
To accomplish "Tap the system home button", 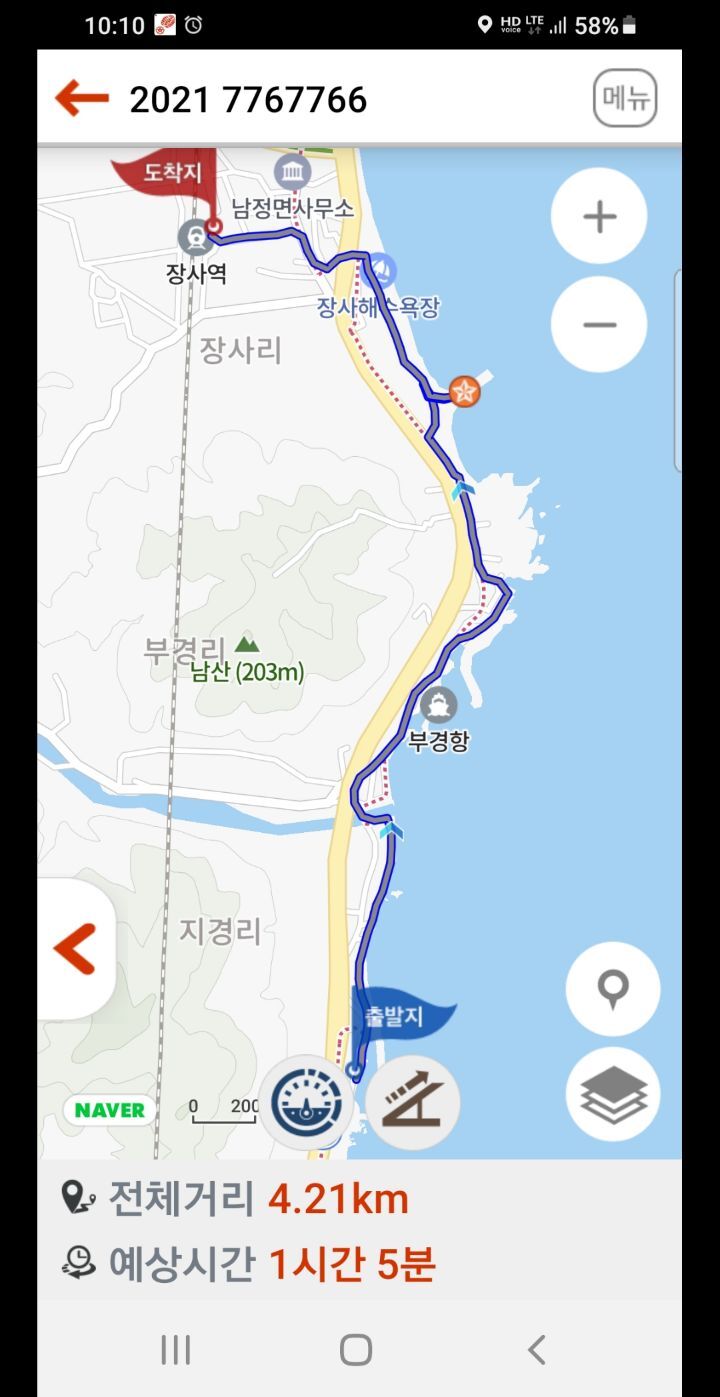I will tap(356, 1350).
